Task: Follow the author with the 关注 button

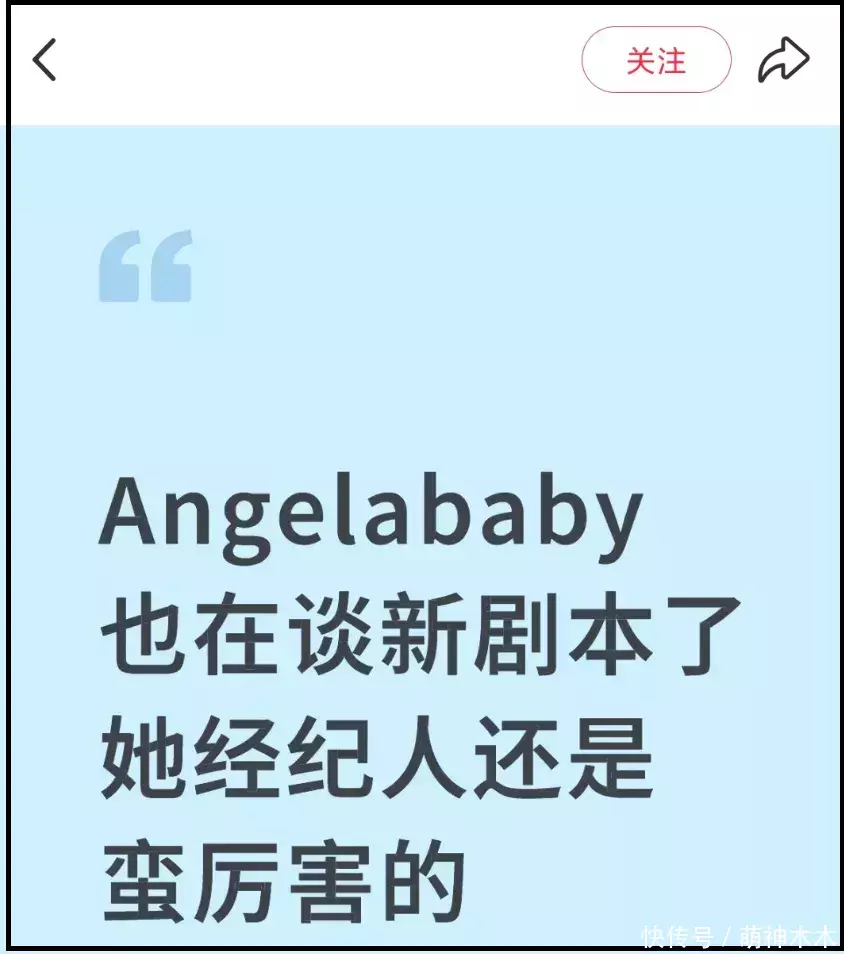Action: [x=656, y=61]
